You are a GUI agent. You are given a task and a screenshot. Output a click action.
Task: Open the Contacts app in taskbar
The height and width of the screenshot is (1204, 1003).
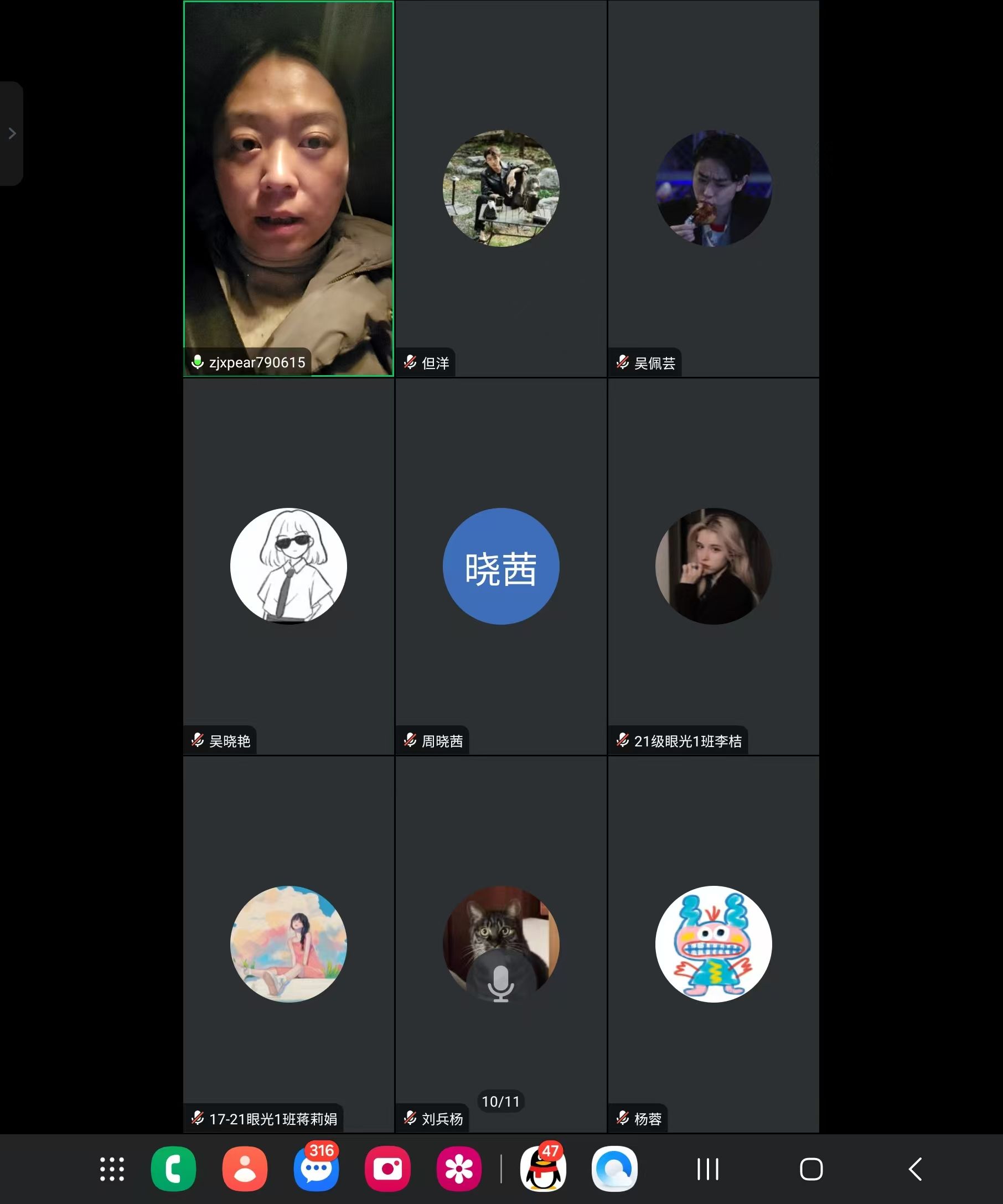[x=245, y=1169]
